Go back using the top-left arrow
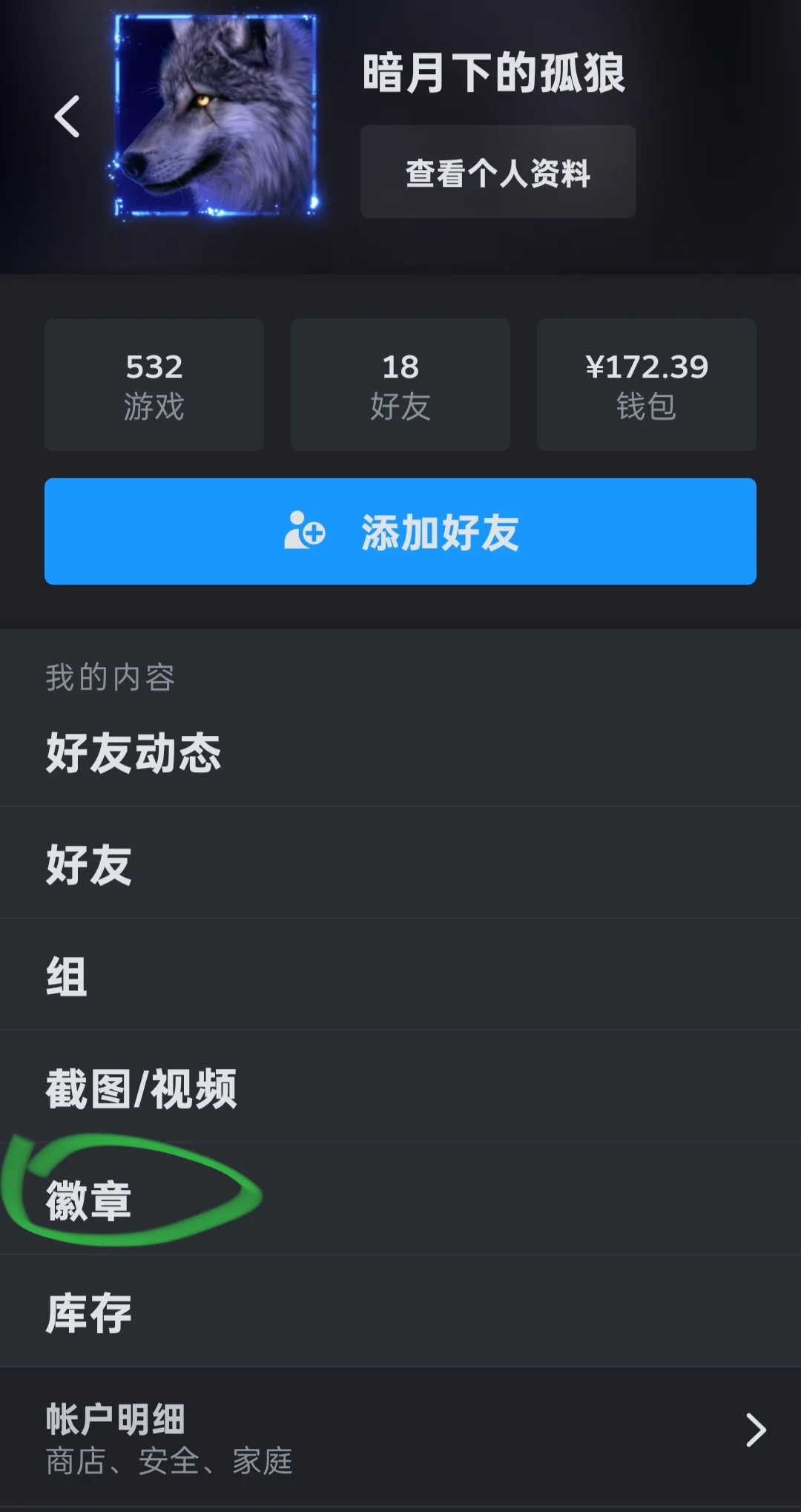Viewport: 801px width, 1512px height. pyautogui.click(x=67, y=116)
